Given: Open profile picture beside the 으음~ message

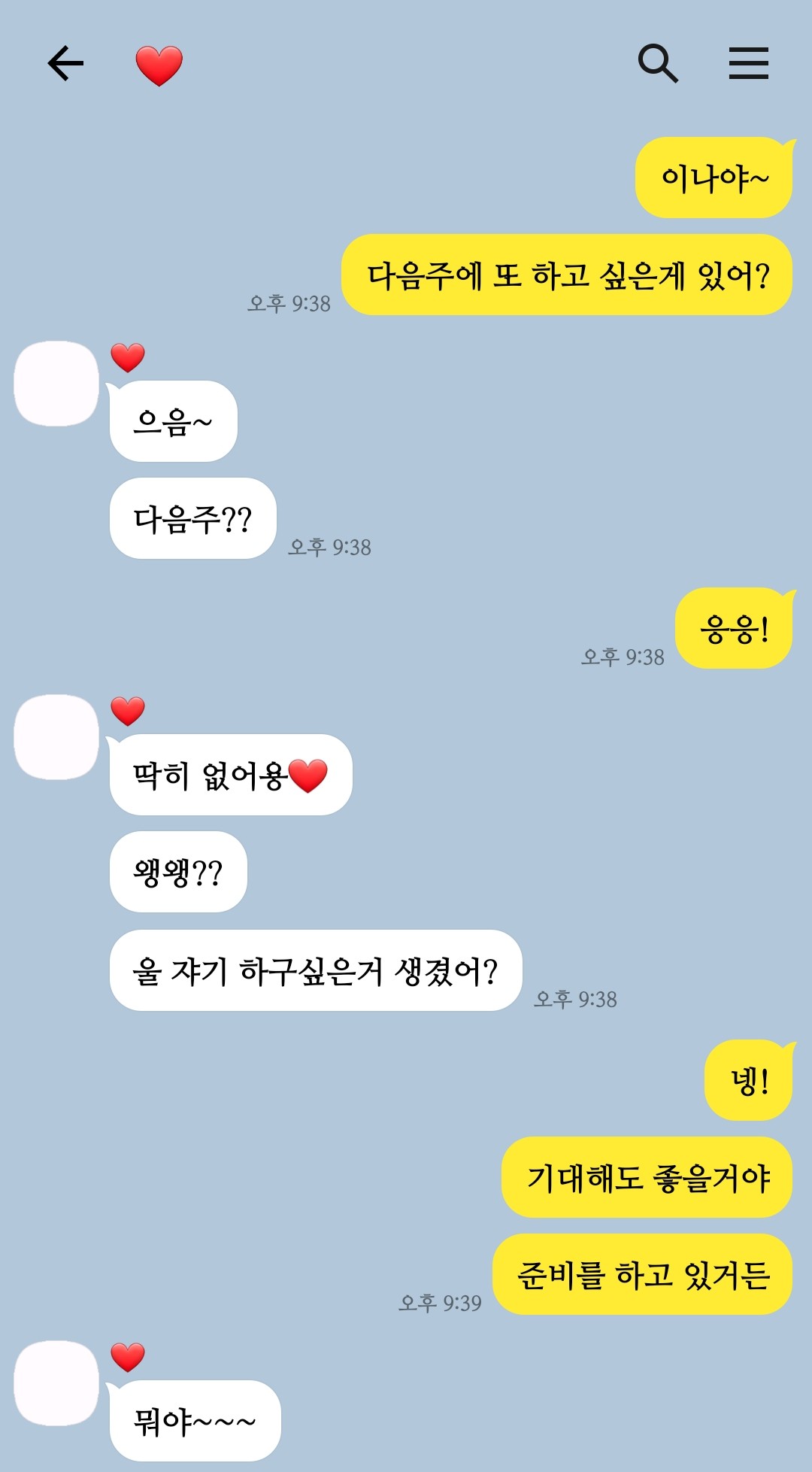Looking at the screenshot, I should click(56, 384).
